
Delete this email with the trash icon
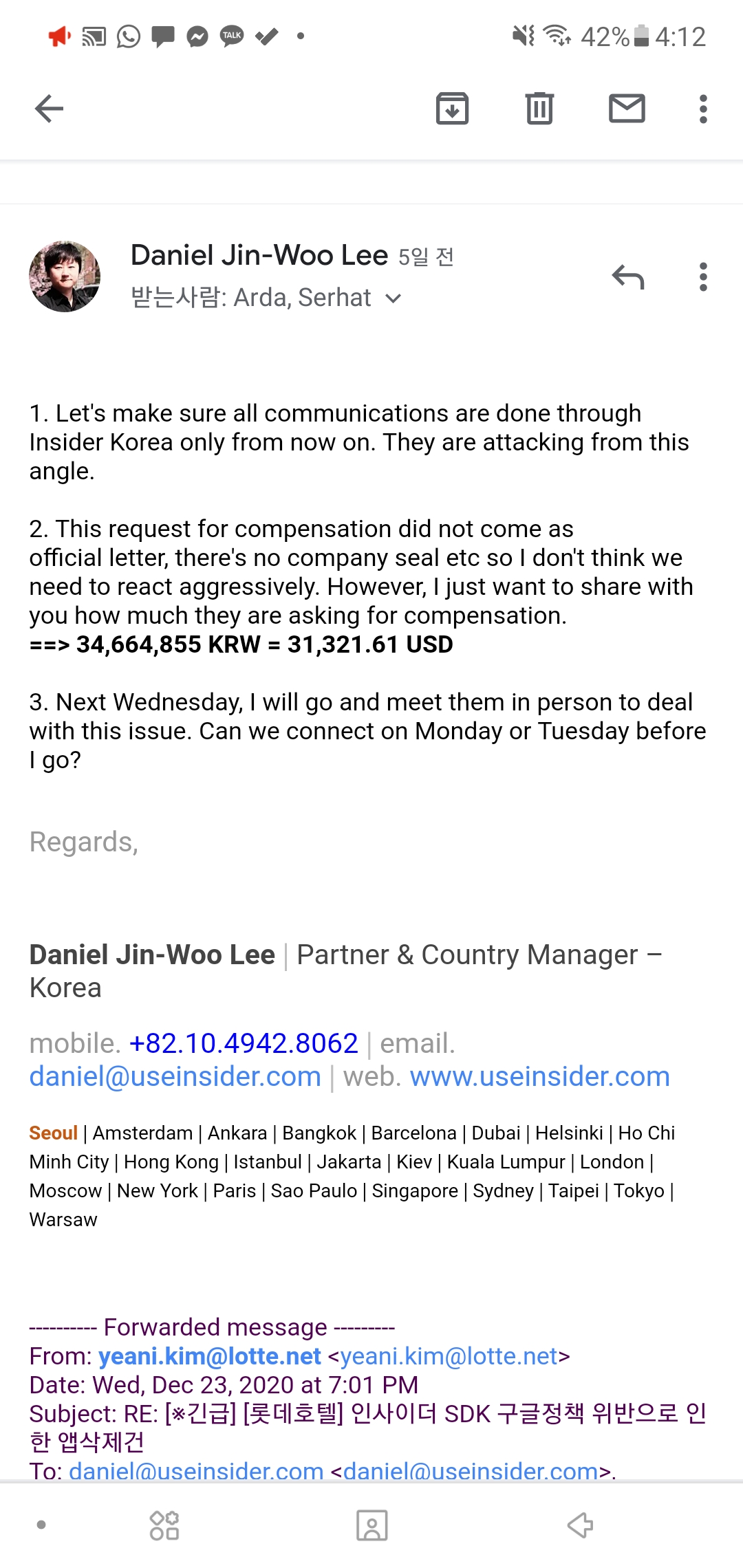[539, 109]
